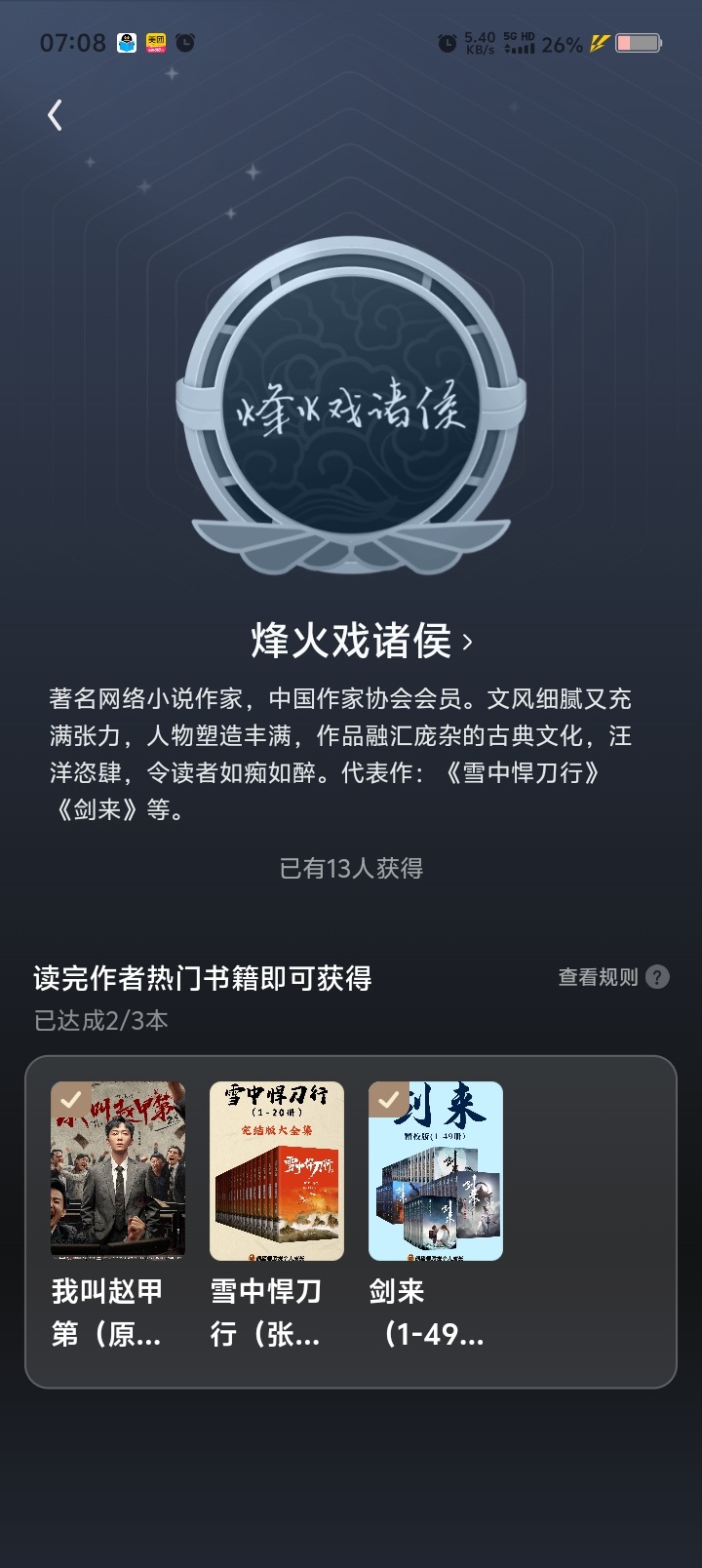Open the book 雪中悍刀行

pyautogui.click(x=276, y=1215)
